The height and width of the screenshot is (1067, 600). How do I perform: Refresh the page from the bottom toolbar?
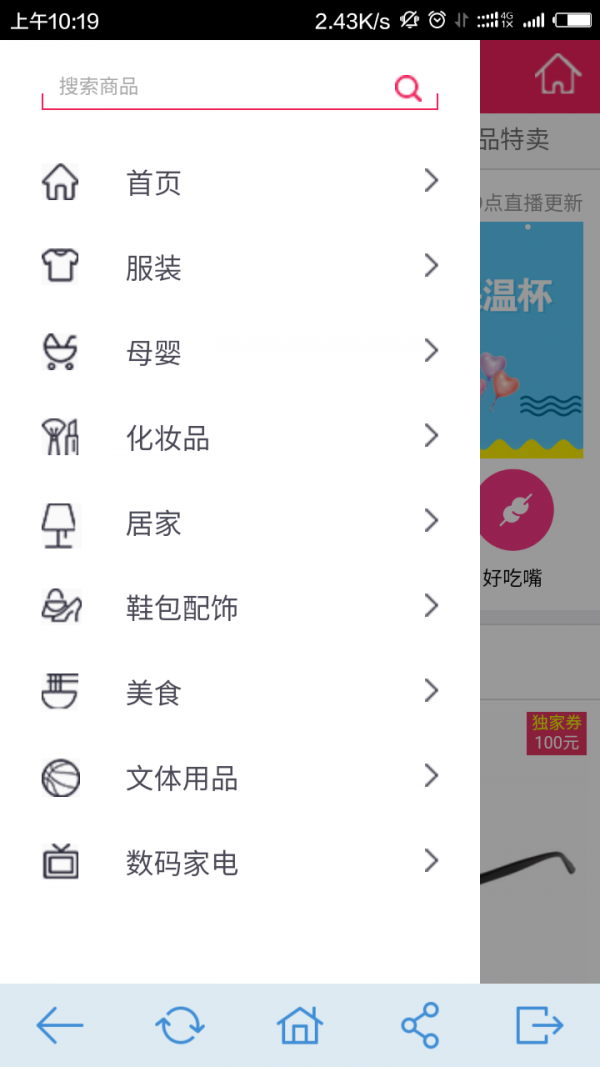point(180,1025)
